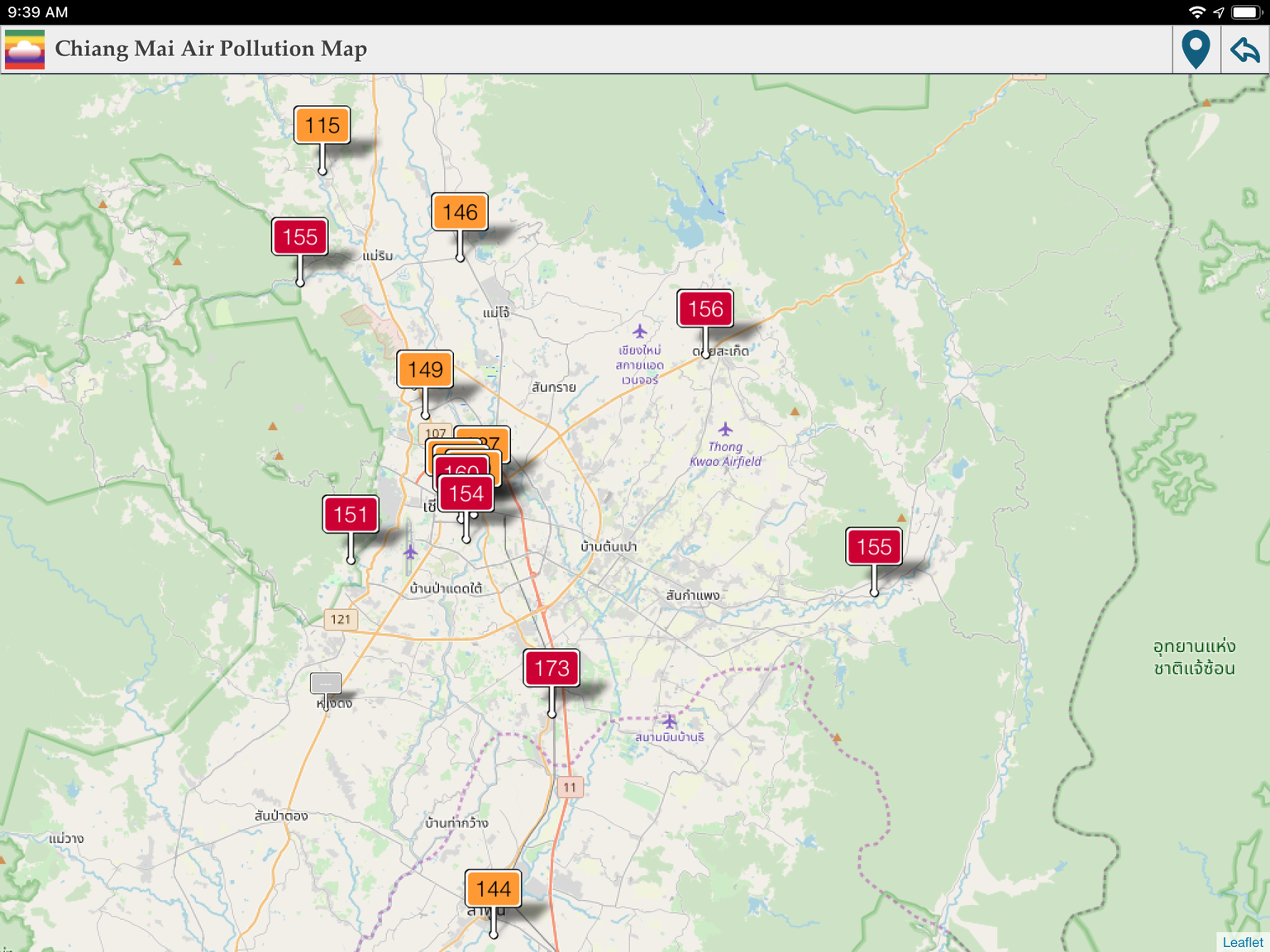Open the 156 pollution marker

[705, 309]
